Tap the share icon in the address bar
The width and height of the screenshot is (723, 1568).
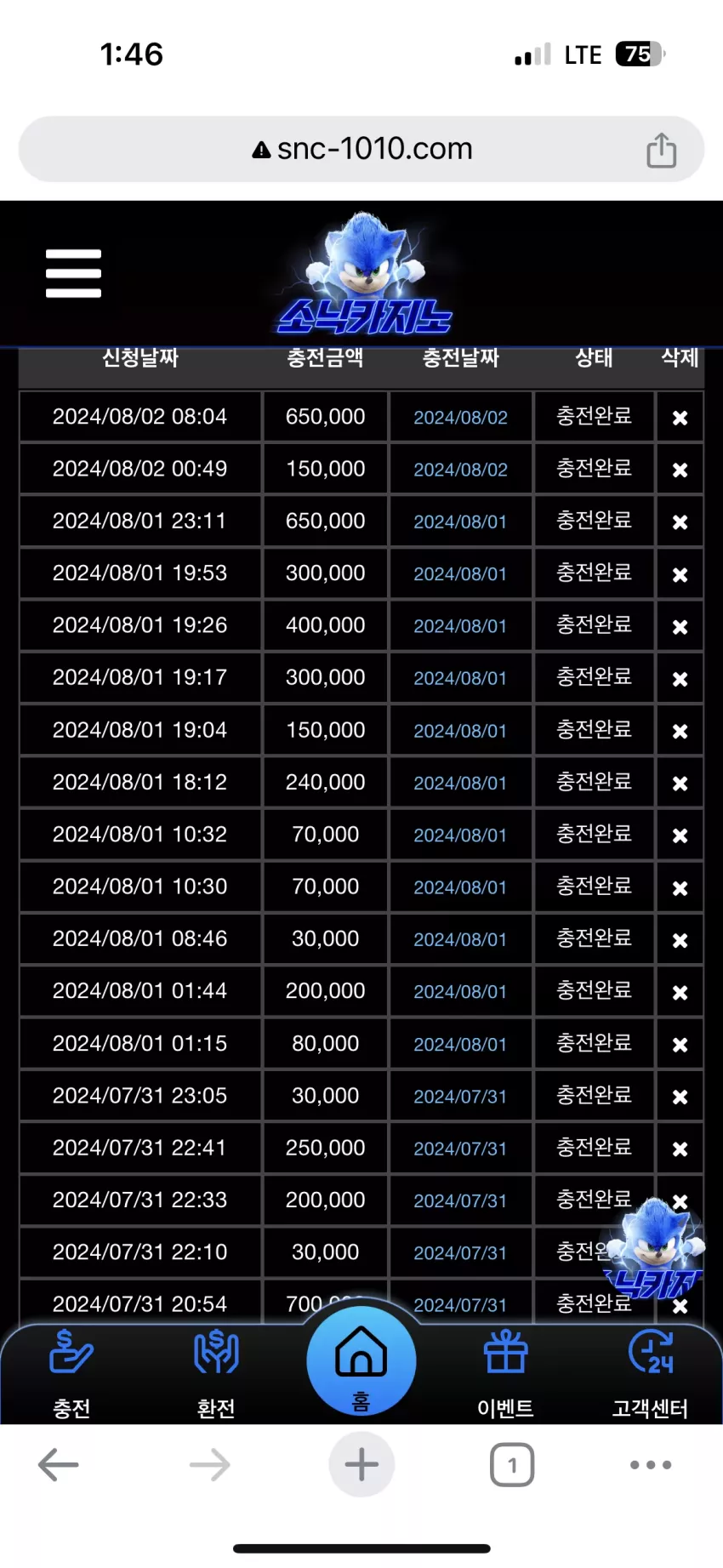pos(661,150)
